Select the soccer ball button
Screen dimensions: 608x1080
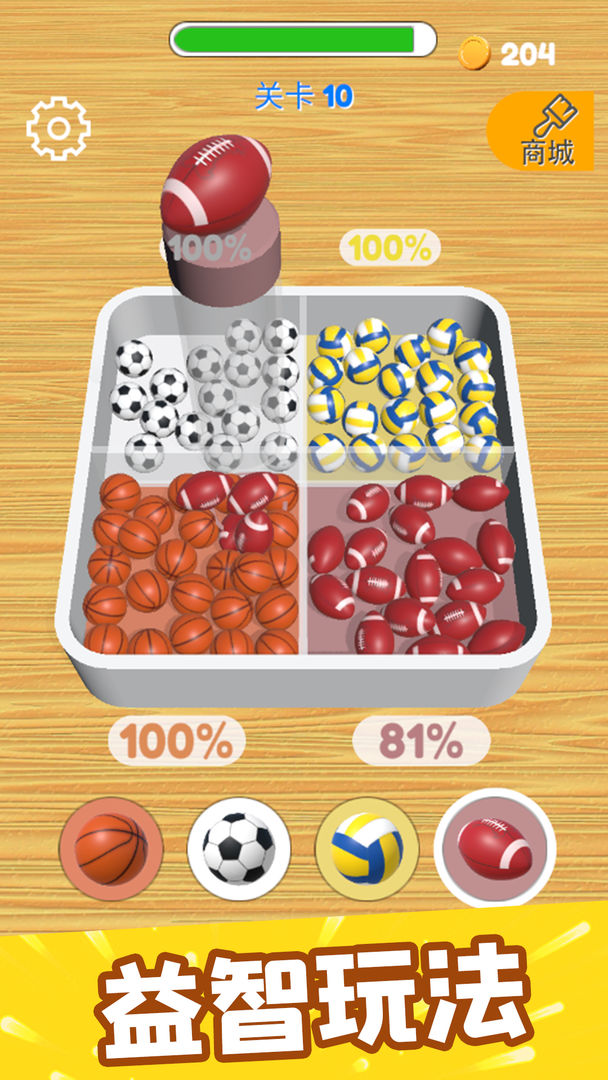tap(238, 848)
